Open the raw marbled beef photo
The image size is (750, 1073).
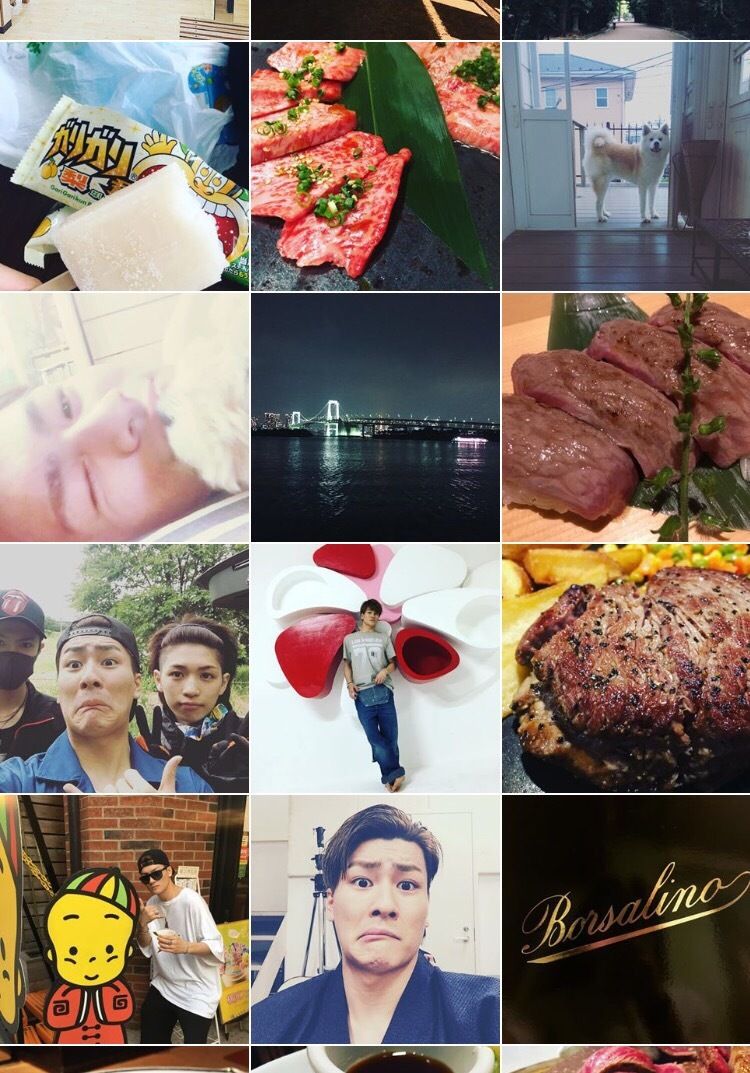click(375, 166)
